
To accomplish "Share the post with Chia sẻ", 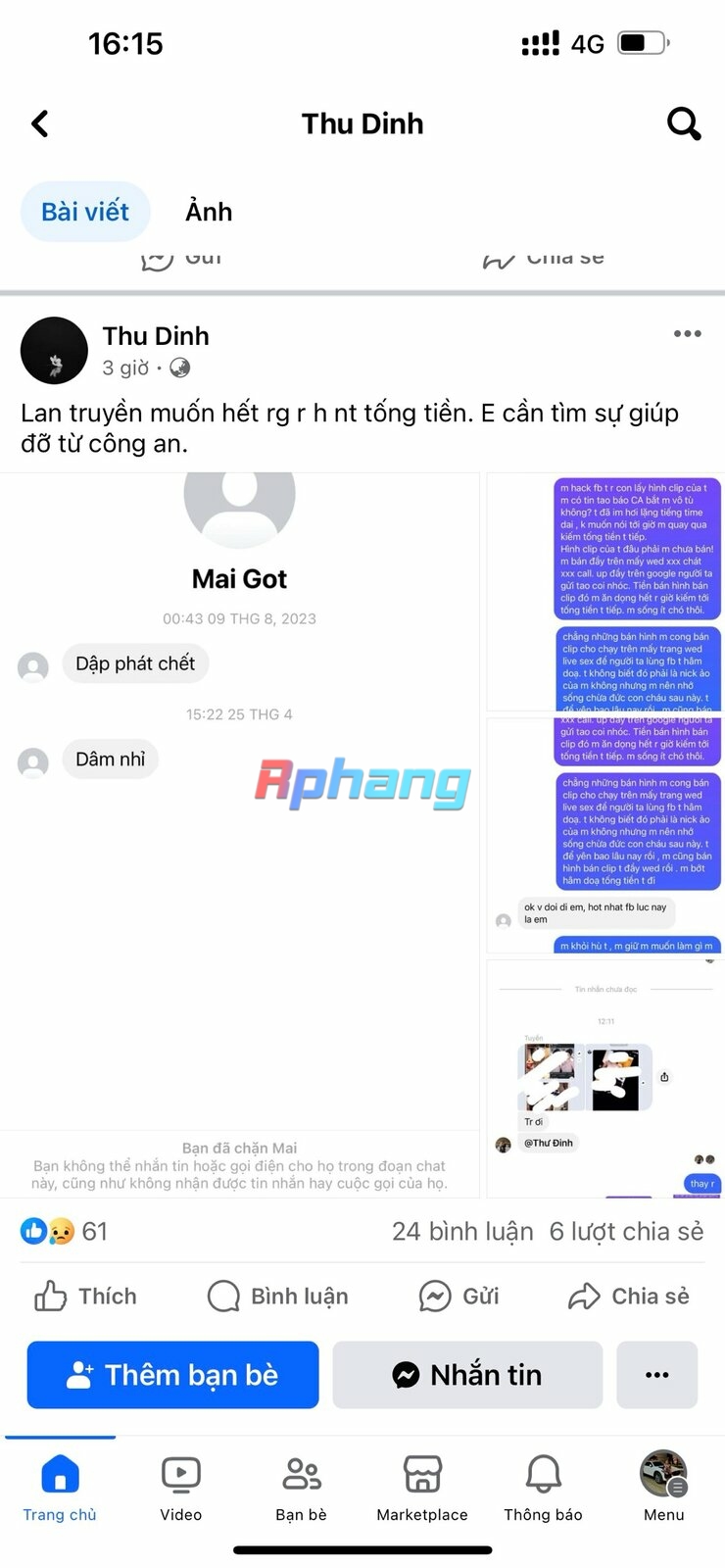I will tap(629, 1296).
